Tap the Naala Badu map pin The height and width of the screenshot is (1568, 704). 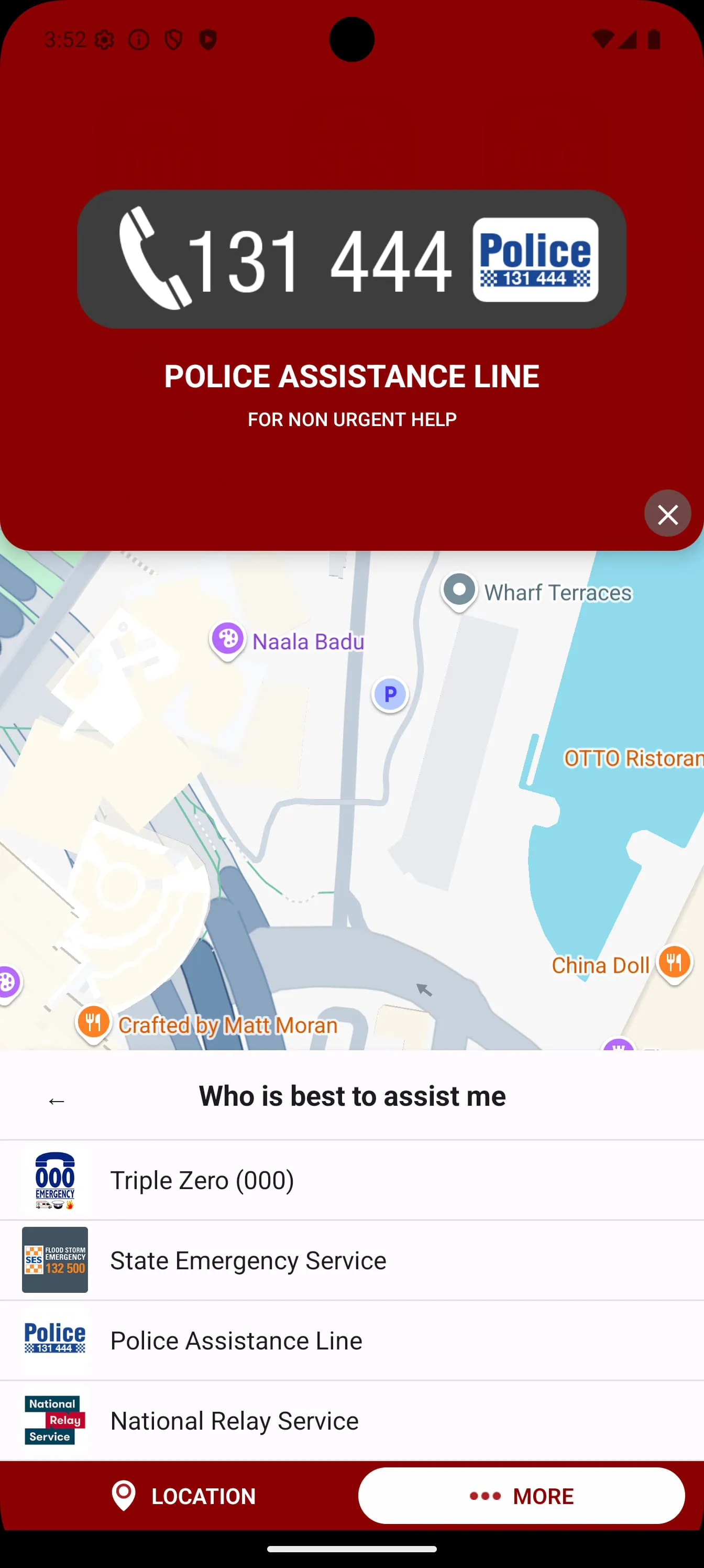(227, 639)
